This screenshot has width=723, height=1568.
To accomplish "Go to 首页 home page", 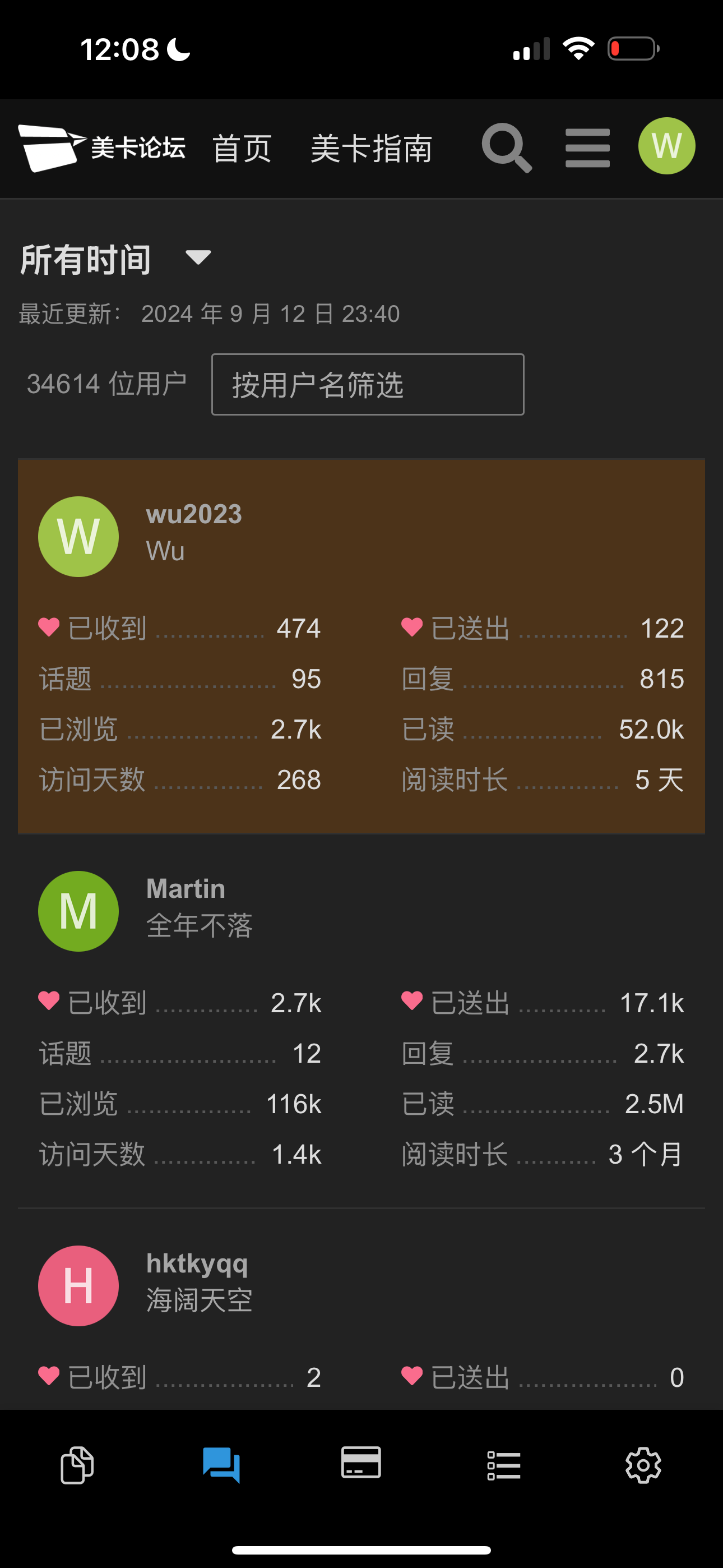I will pyautogui.click(x=242, y=149).
